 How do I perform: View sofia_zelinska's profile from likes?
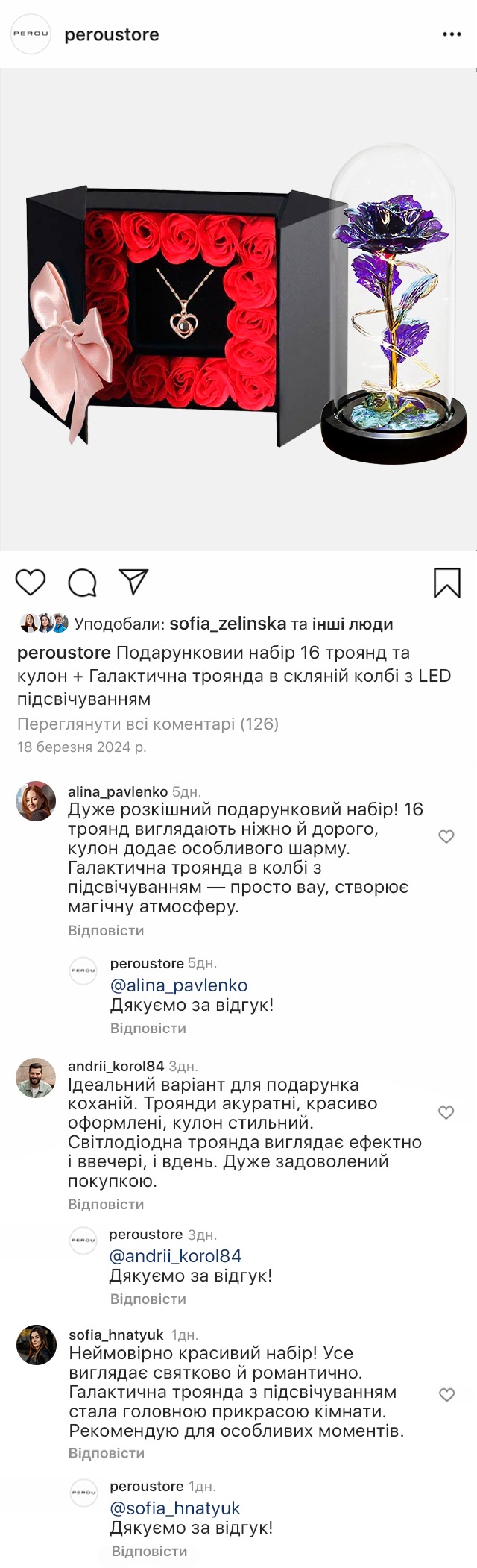click(227, 624)
